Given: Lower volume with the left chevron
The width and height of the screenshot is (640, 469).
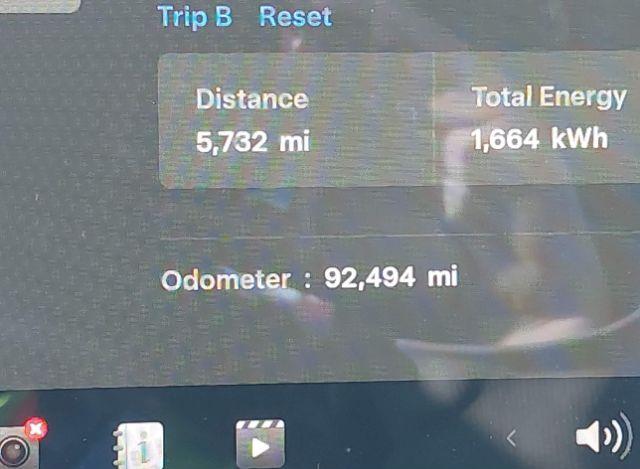Looking at the screenshot, I should click(x=511, y=438).
